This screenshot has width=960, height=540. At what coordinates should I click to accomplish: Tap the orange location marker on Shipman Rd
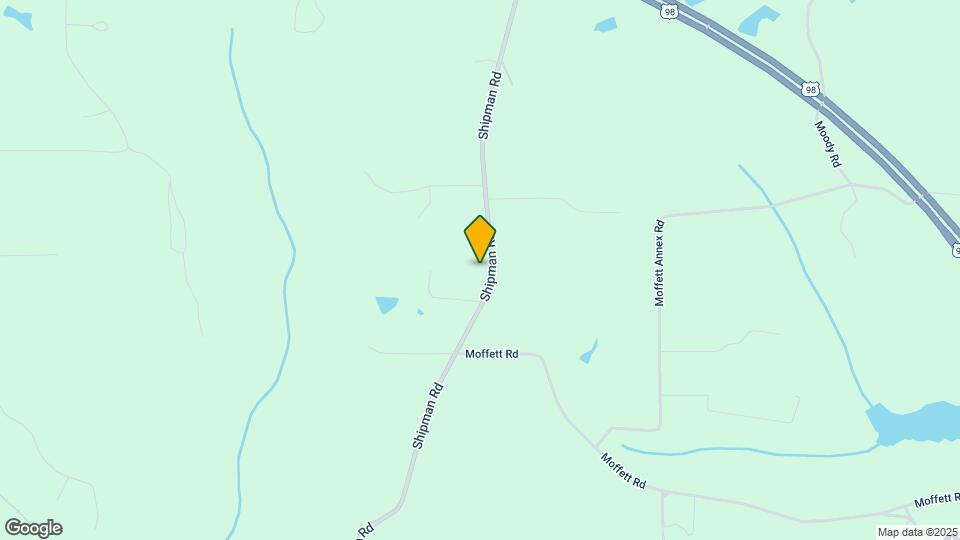click(x=480, y=239)
